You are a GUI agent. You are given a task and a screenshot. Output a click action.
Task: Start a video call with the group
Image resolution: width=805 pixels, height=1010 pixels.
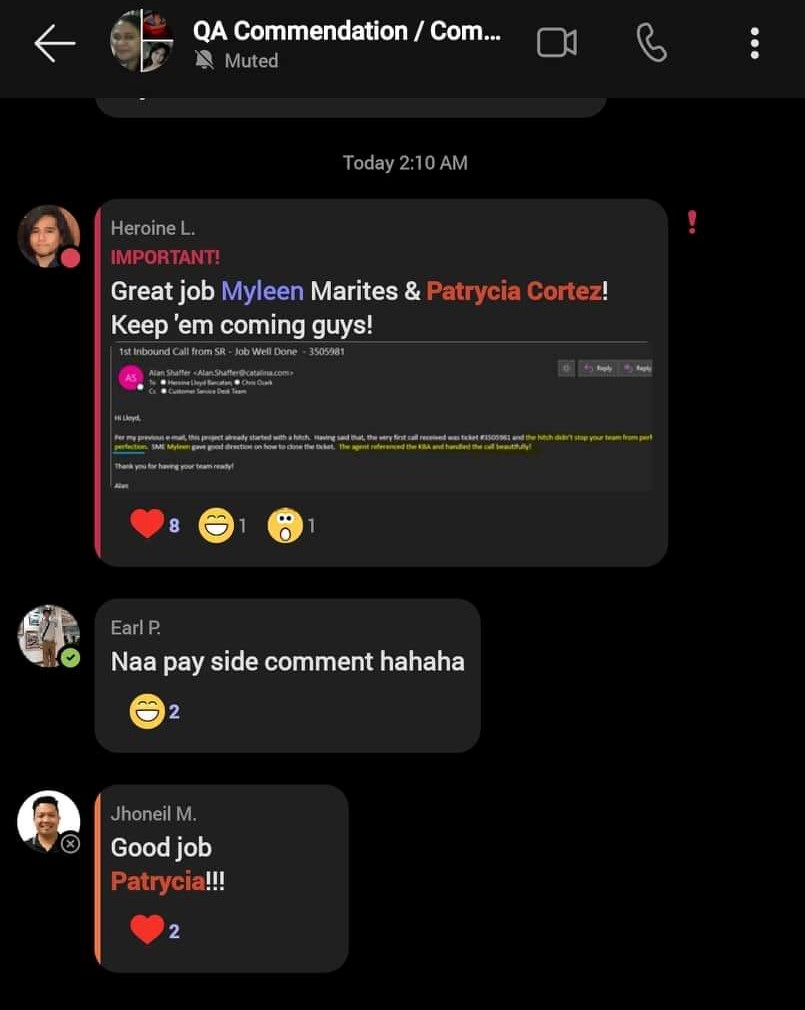click(x=557, y=43)
